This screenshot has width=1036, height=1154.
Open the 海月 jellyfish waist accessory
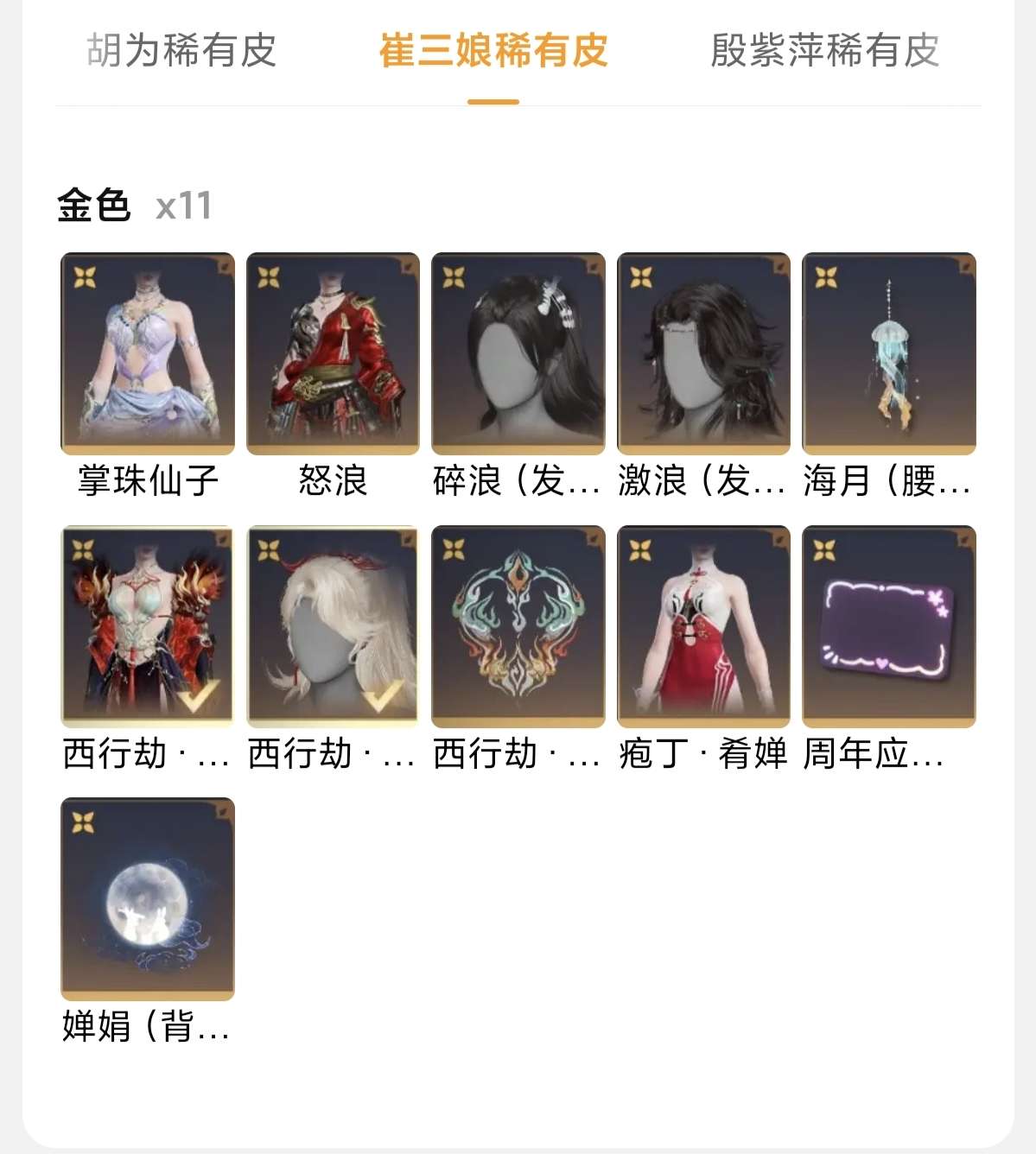pos(888,353)
